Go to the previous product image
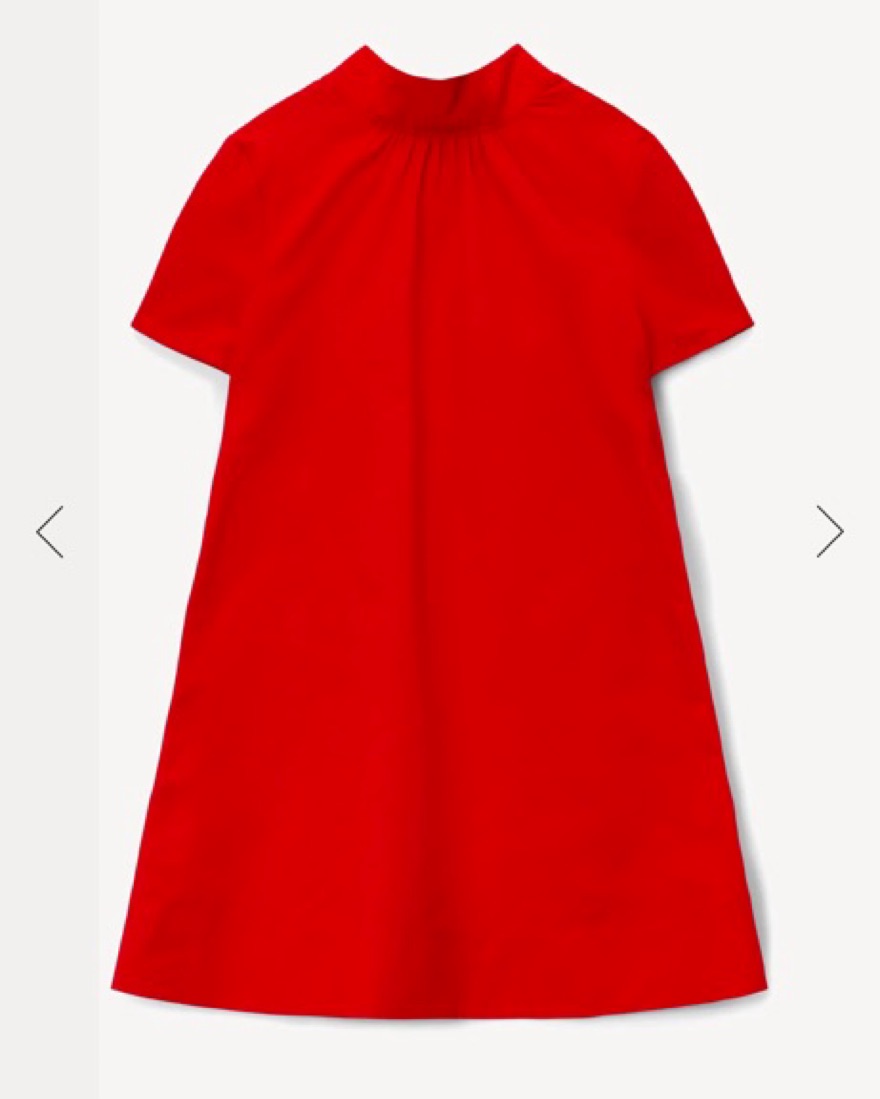880x1099 pixels. pyautogui.click(x=50, y=531)
